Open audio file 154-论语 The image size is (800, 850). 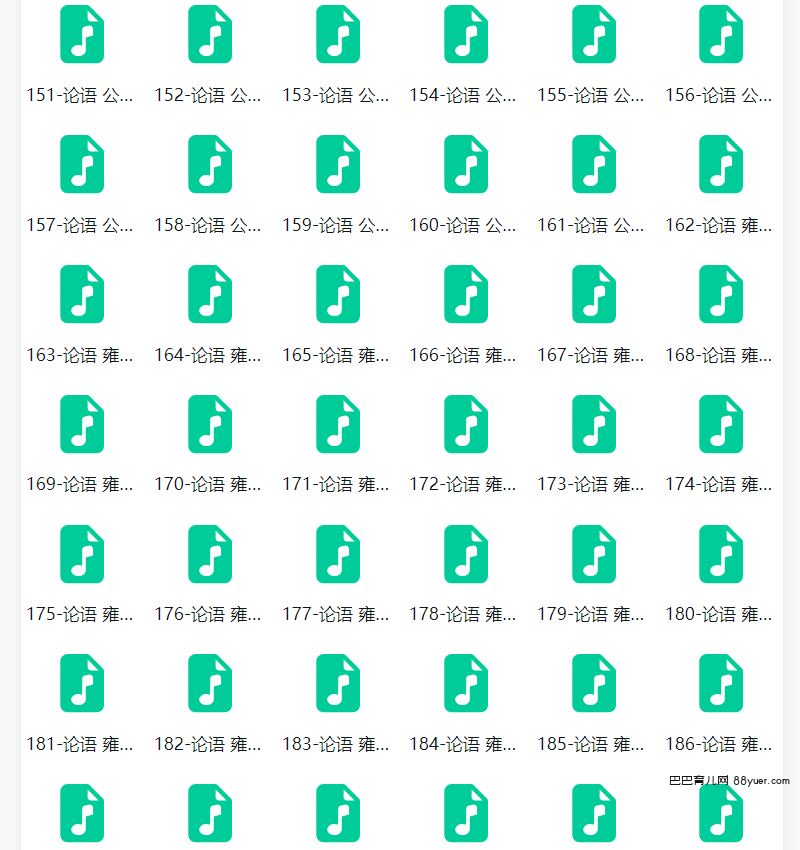tap(466, 35)
